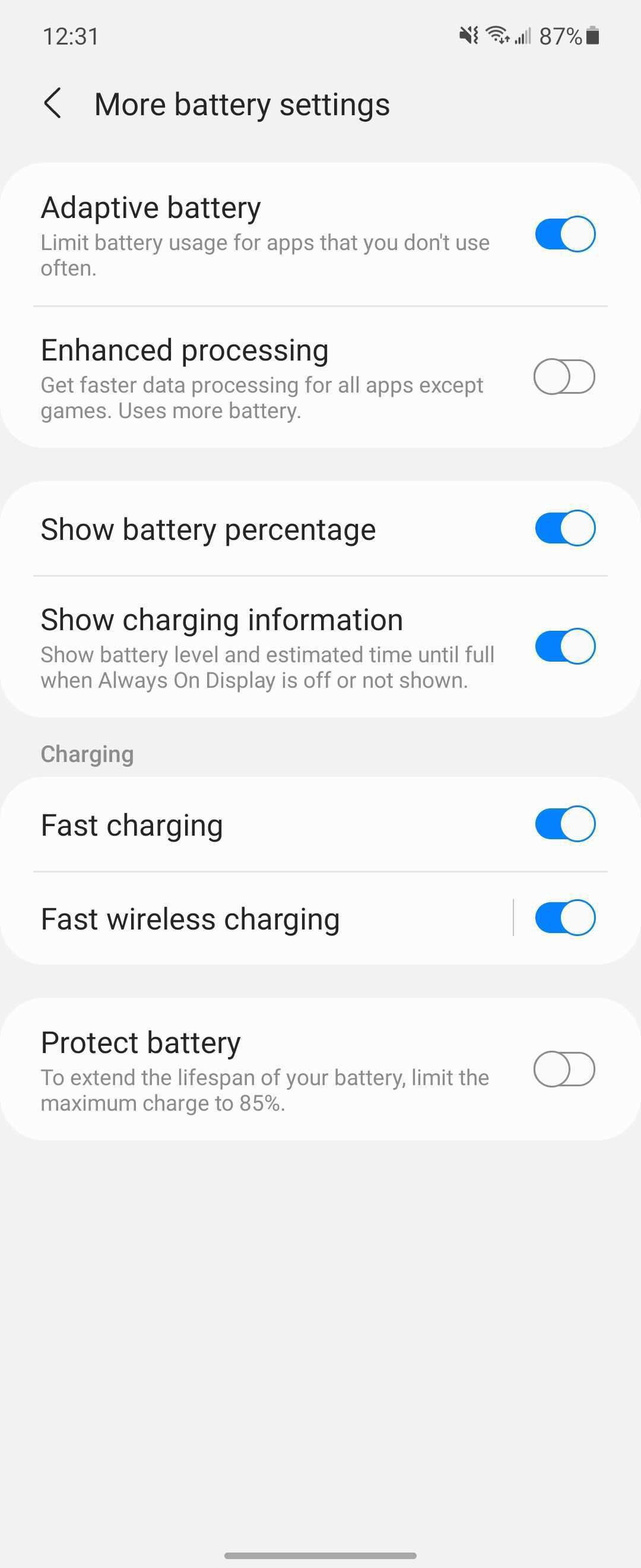The image size is (641, 1568).
Task: Switch off the Fast wireless charging toggle
Action: (x=564, y=917)
